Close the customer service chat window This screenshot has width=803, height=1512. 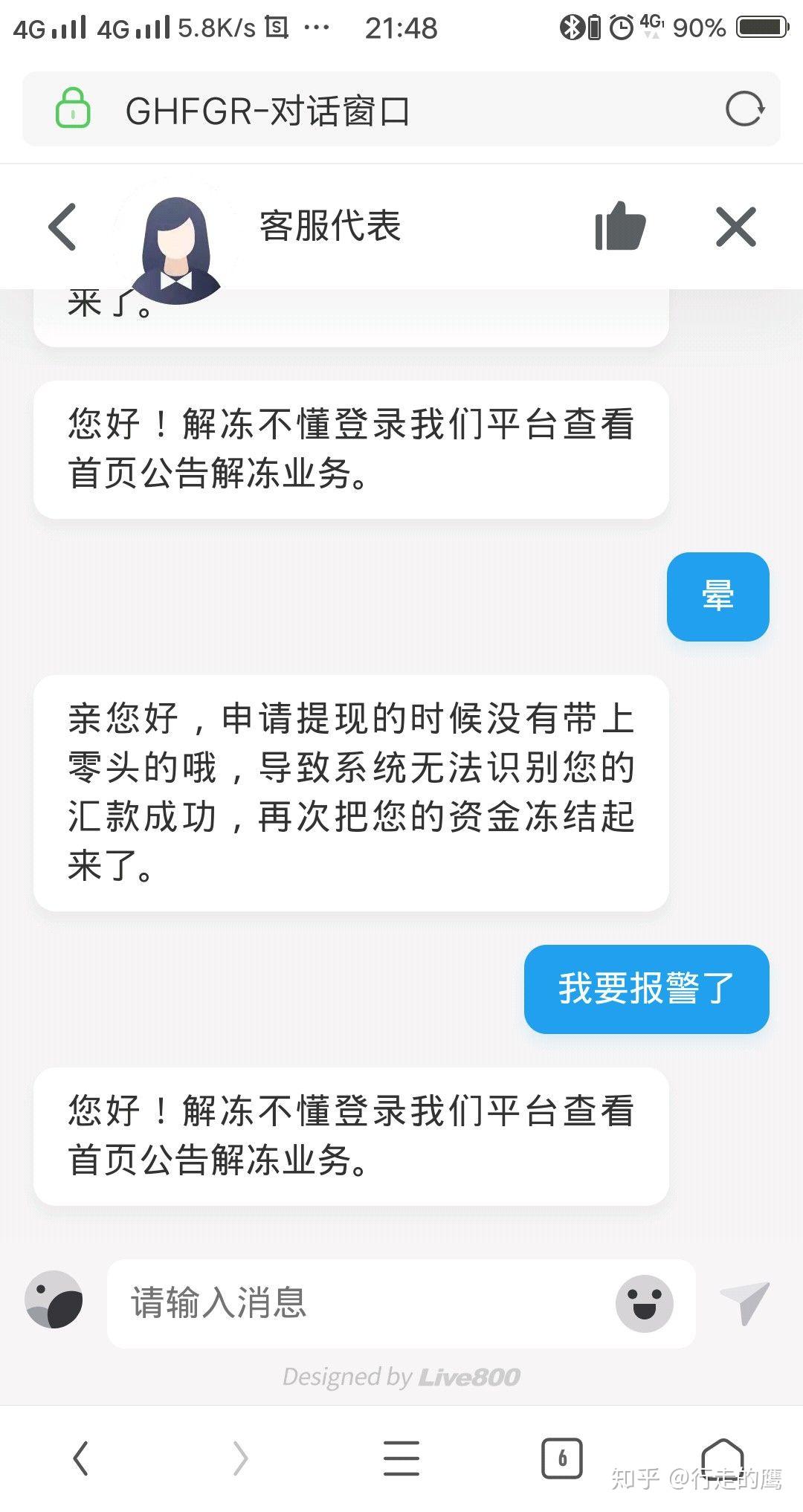click(735, 227)
